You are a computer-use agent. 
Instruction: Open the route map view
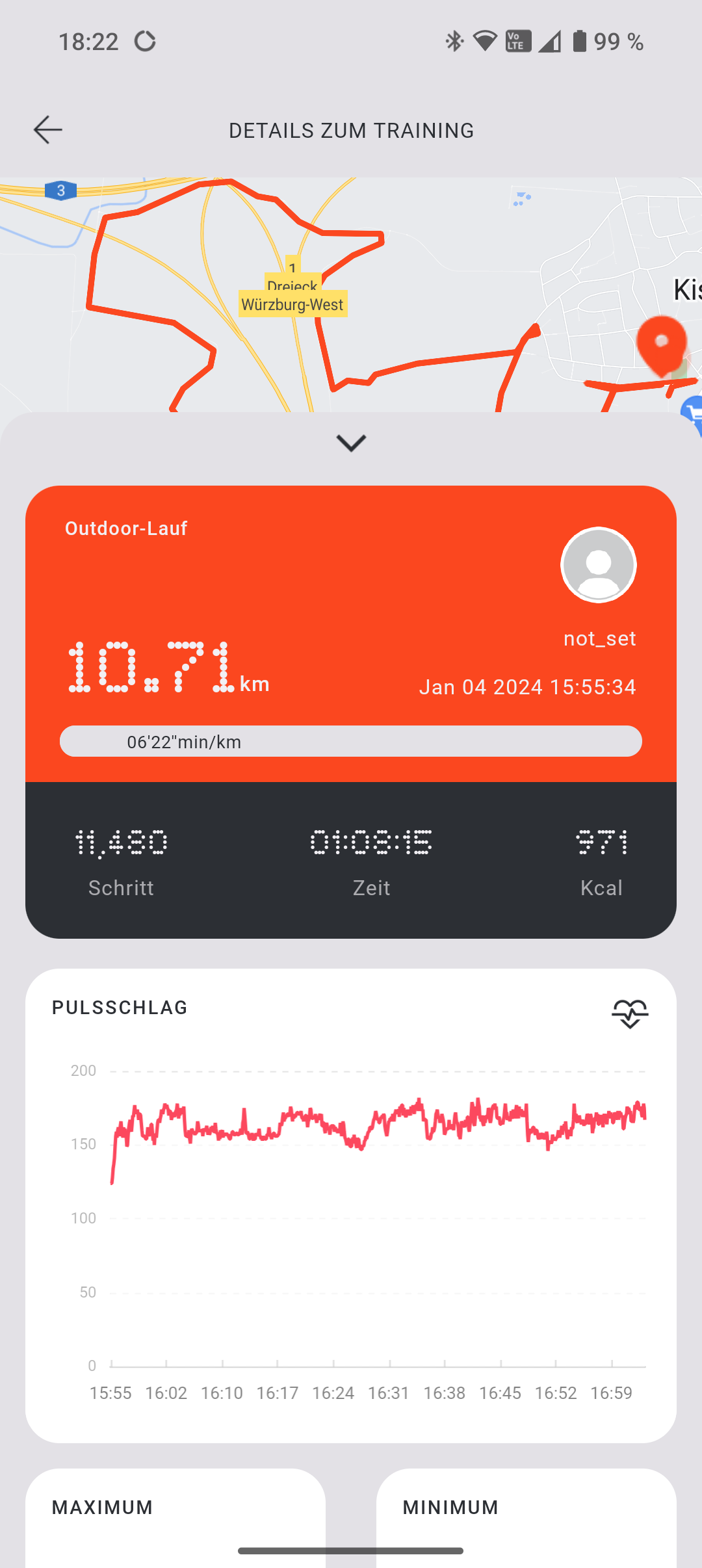tap(351, 294)
